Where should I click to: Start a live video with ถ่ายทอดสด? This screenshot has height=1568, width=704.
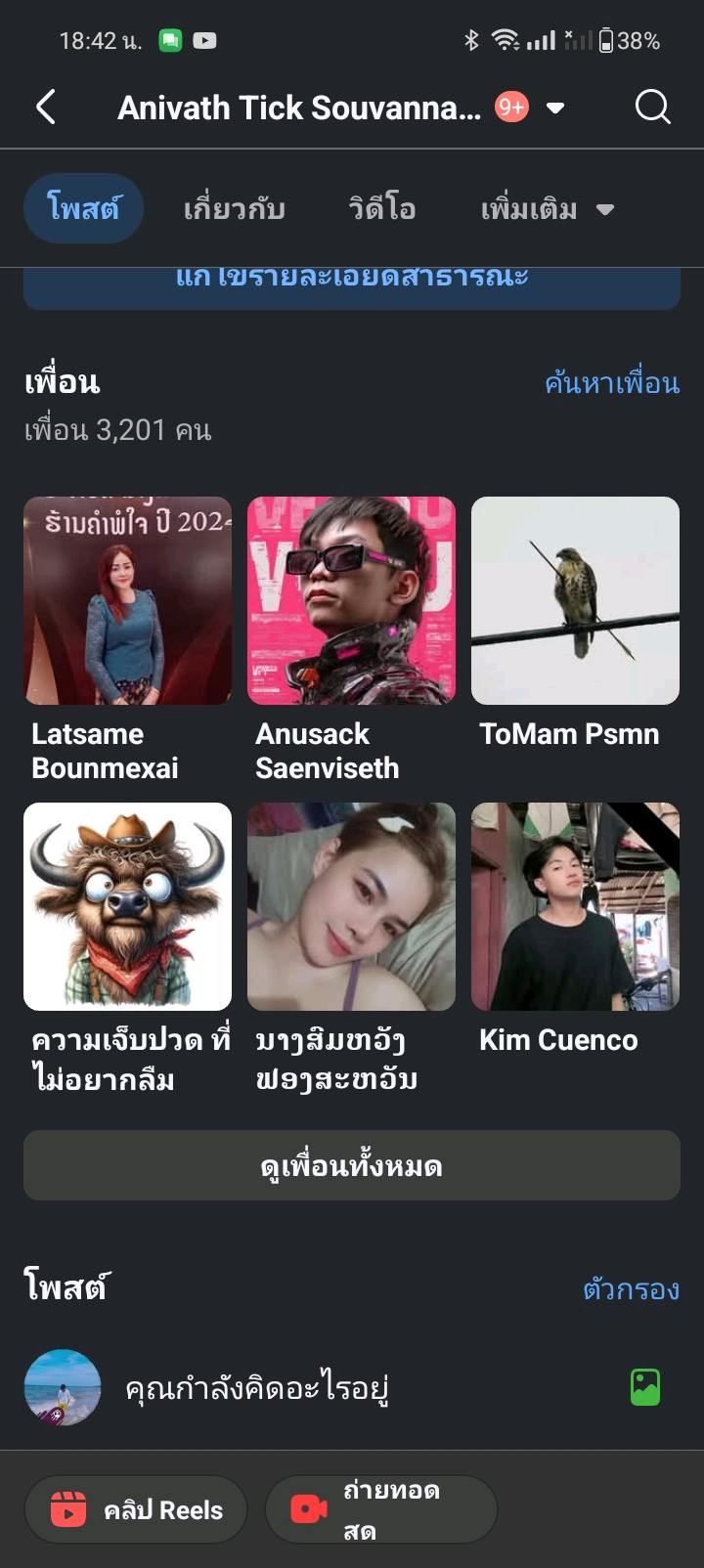(x=380, y=1510)
